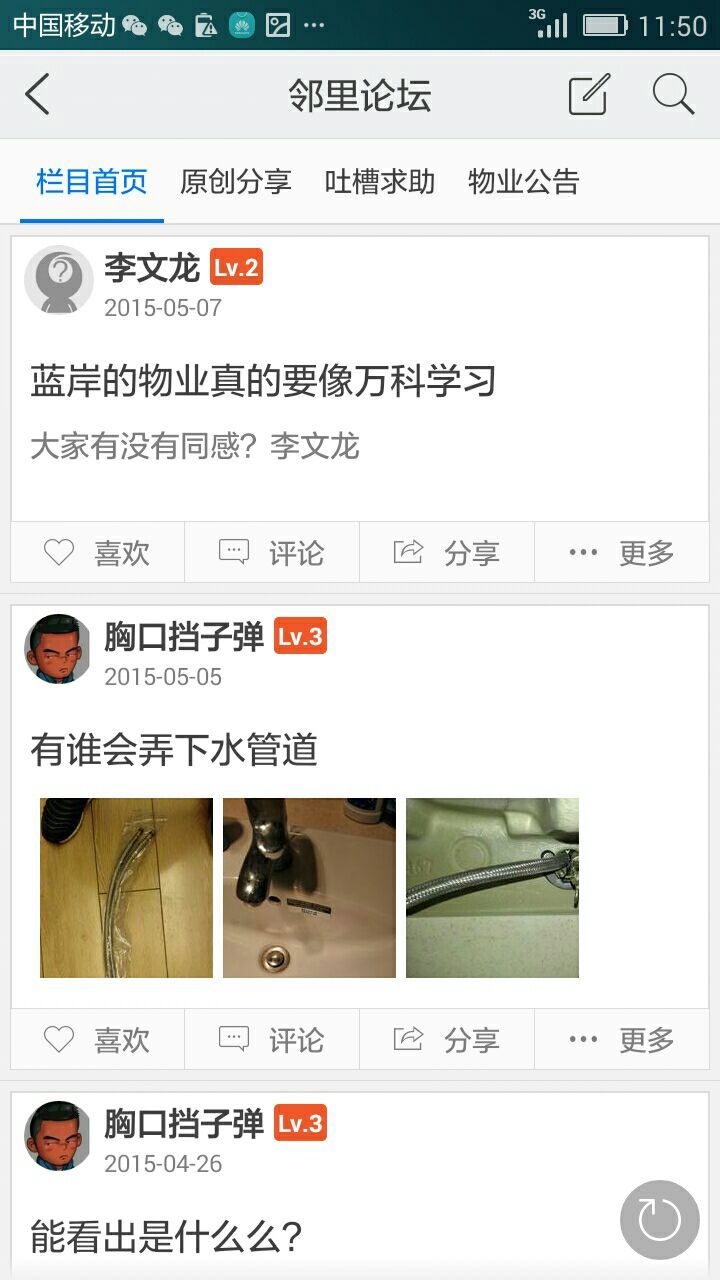Like the 有谁会弄下水管道 post

click(97, 1040)
